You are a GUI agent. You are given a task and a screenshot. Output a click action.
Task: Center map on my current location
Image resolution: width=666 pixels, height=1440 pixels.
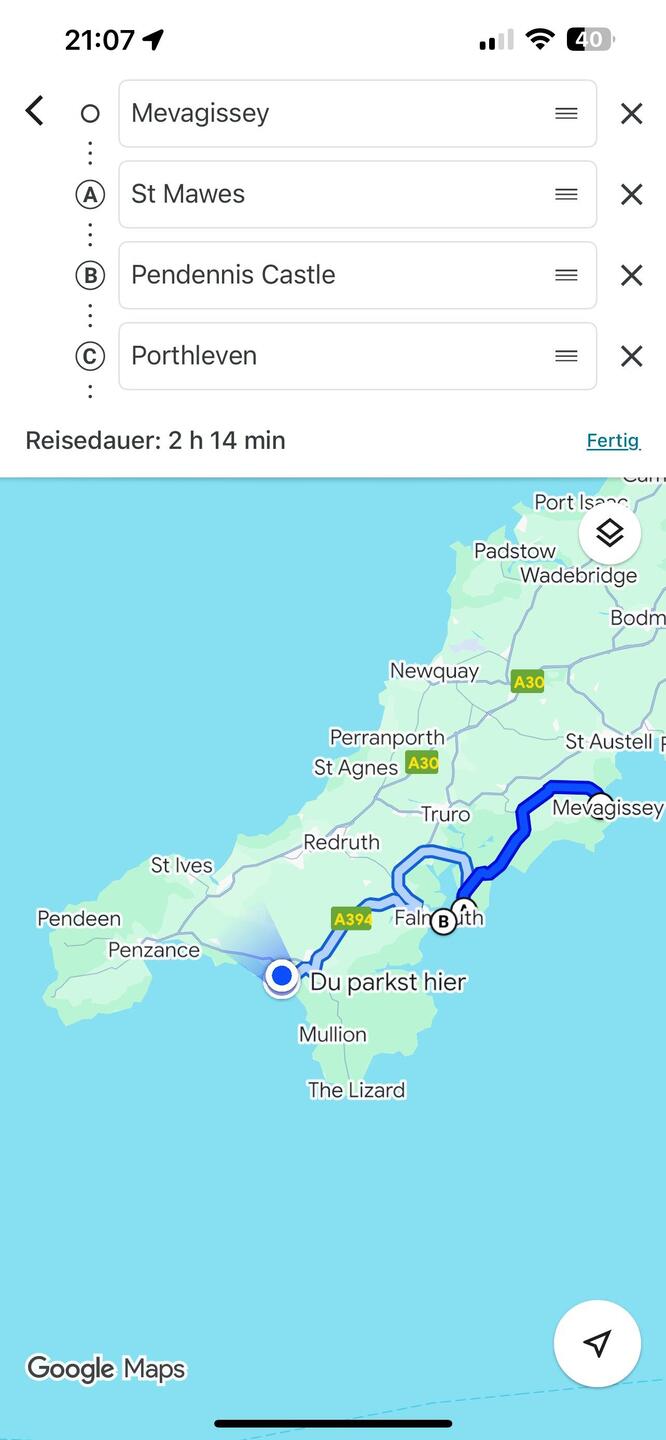(x=597, y=1343)
